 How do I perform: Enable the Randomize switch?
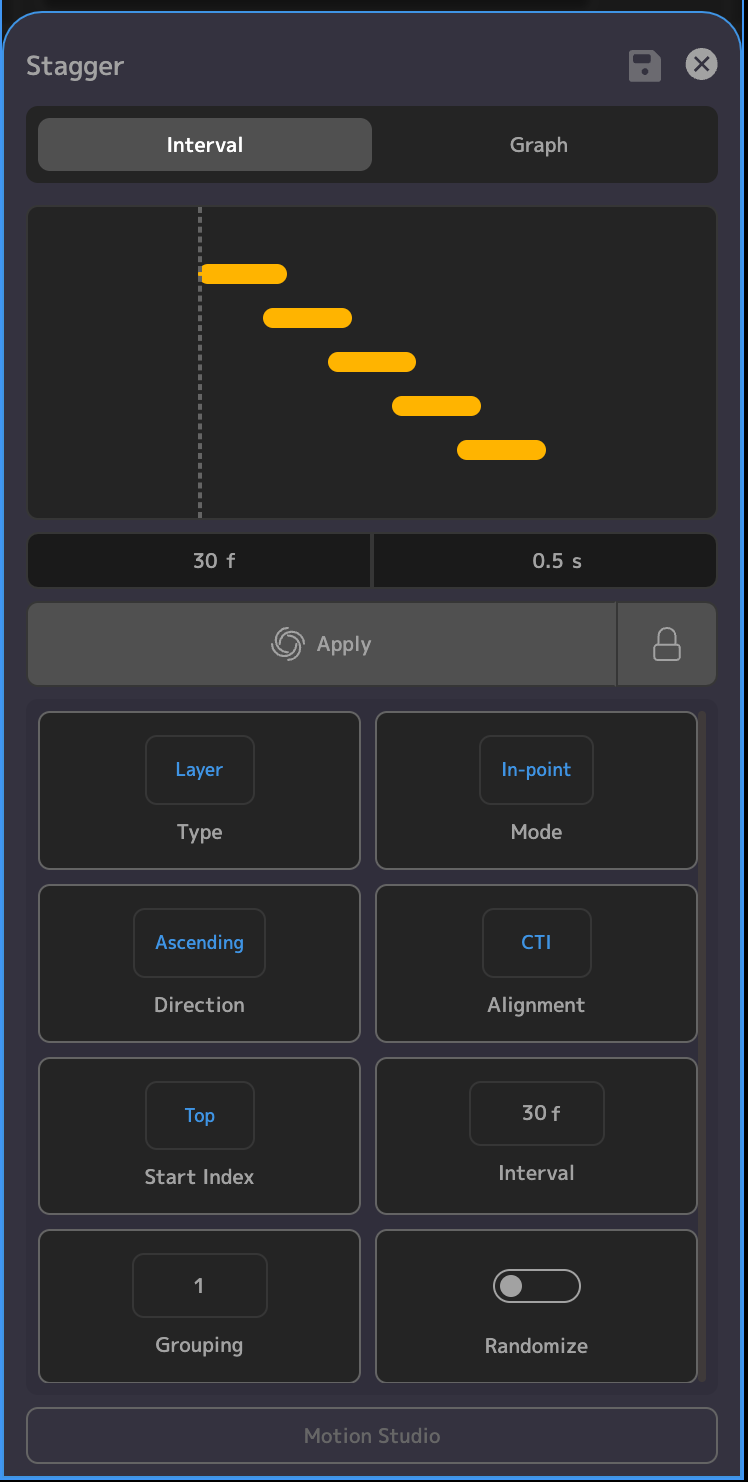(x=536, y=1286)
